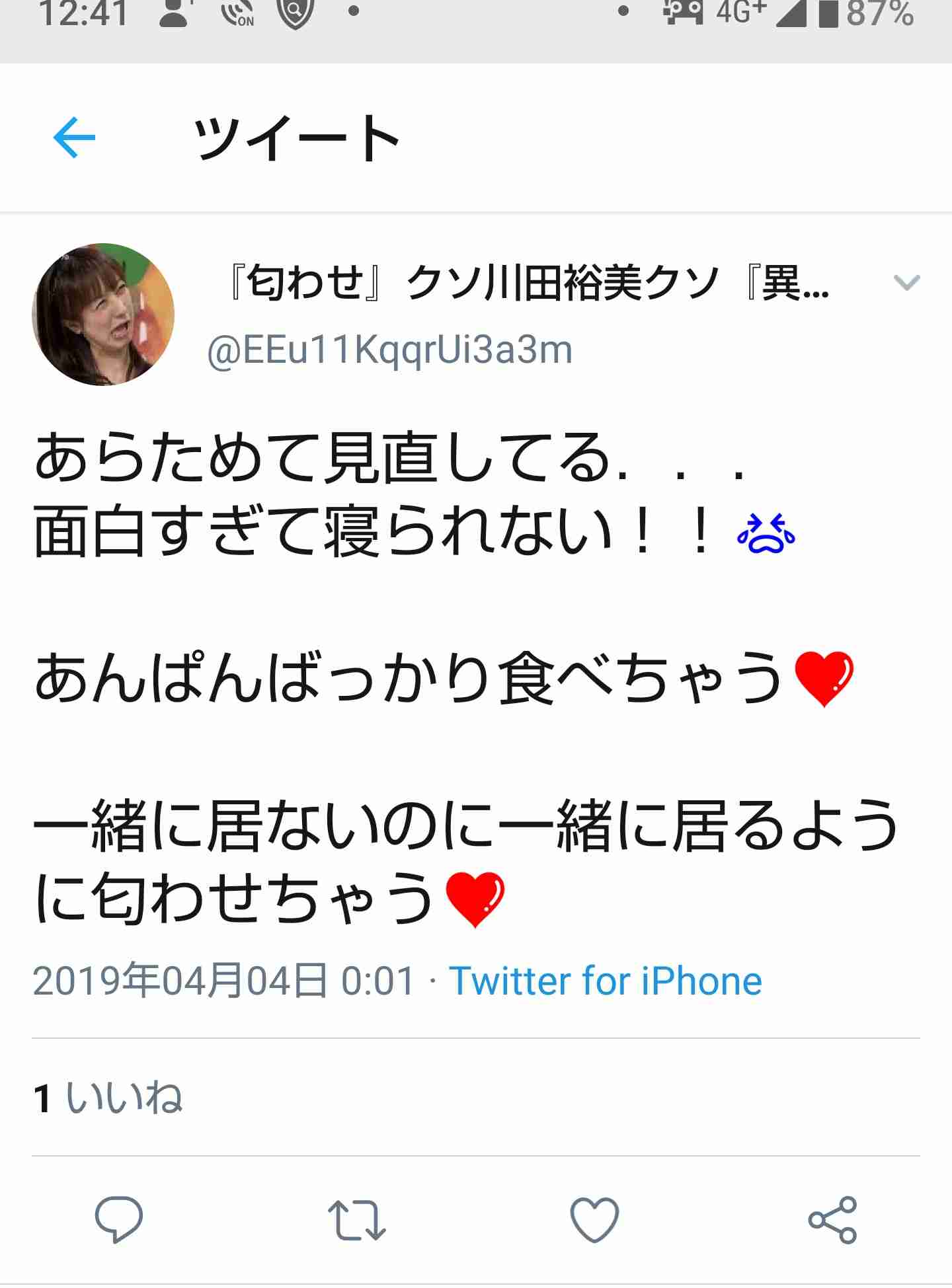
Task: Reply to this tweet
Action: [x=119, y=1219]
